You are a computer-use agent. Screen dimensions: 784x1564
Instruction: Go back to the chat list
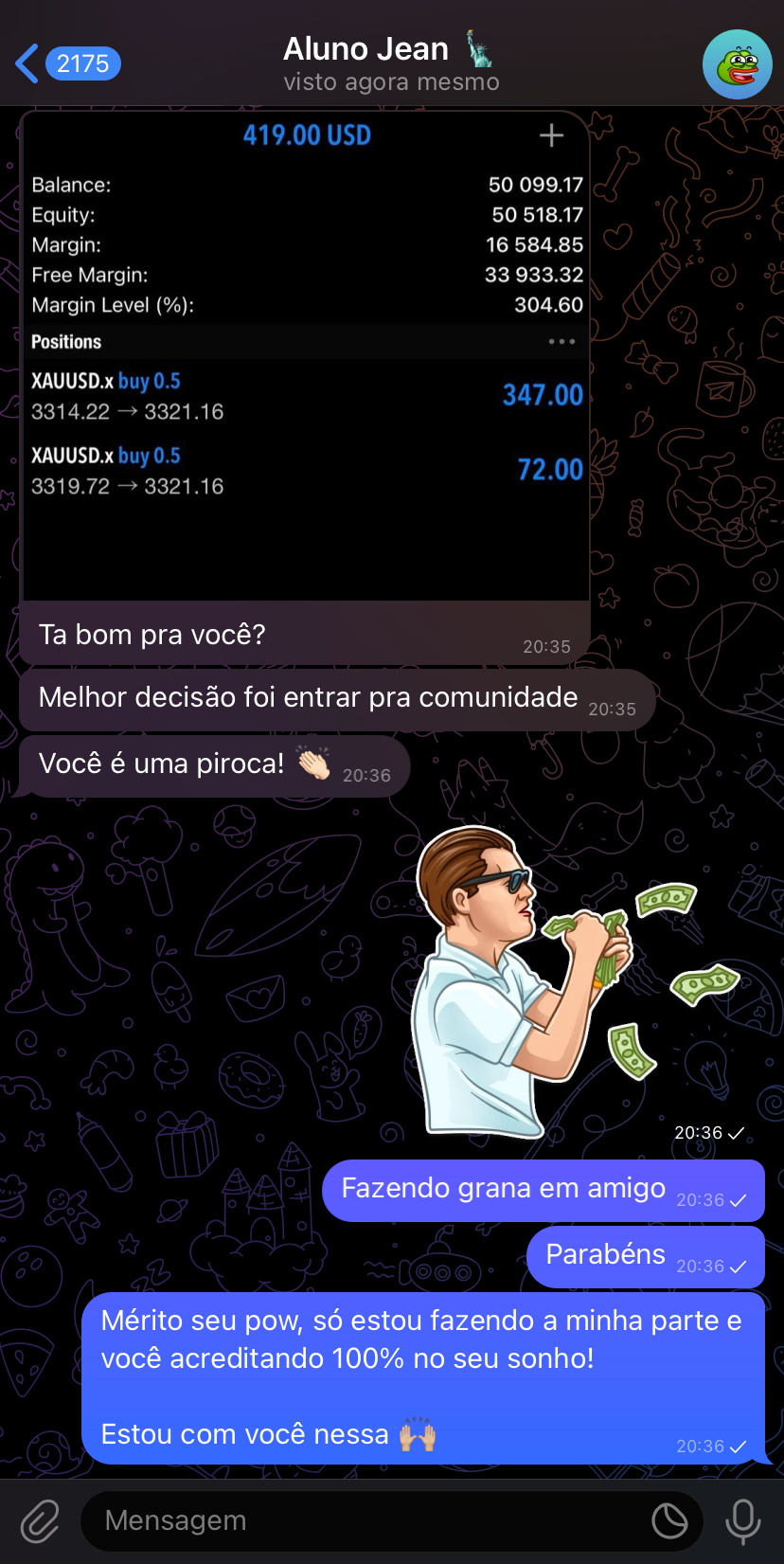click(x=66, y=63)
